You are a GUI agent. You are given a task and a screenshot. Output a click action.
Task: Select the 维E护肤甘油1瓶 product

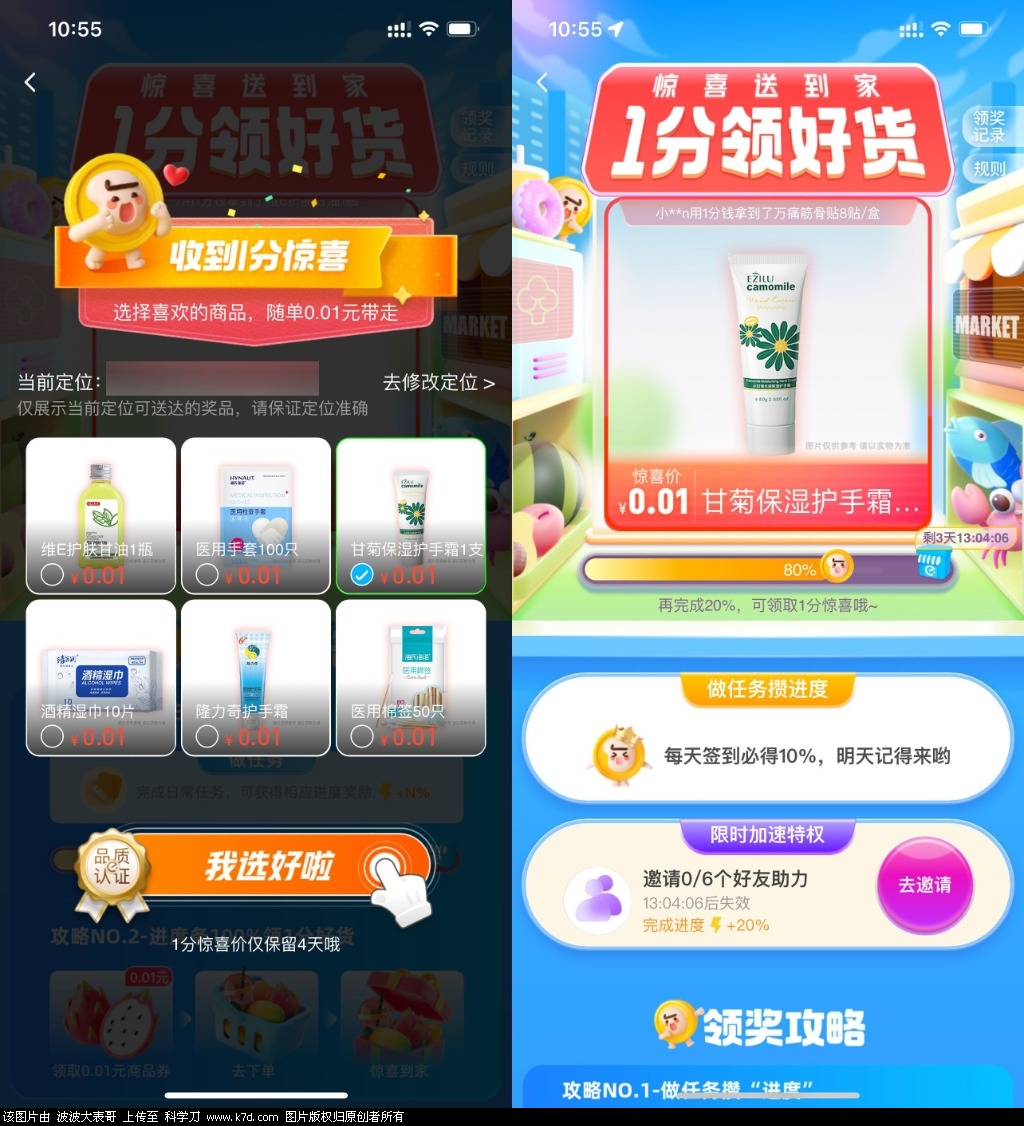tap(101, 516)
